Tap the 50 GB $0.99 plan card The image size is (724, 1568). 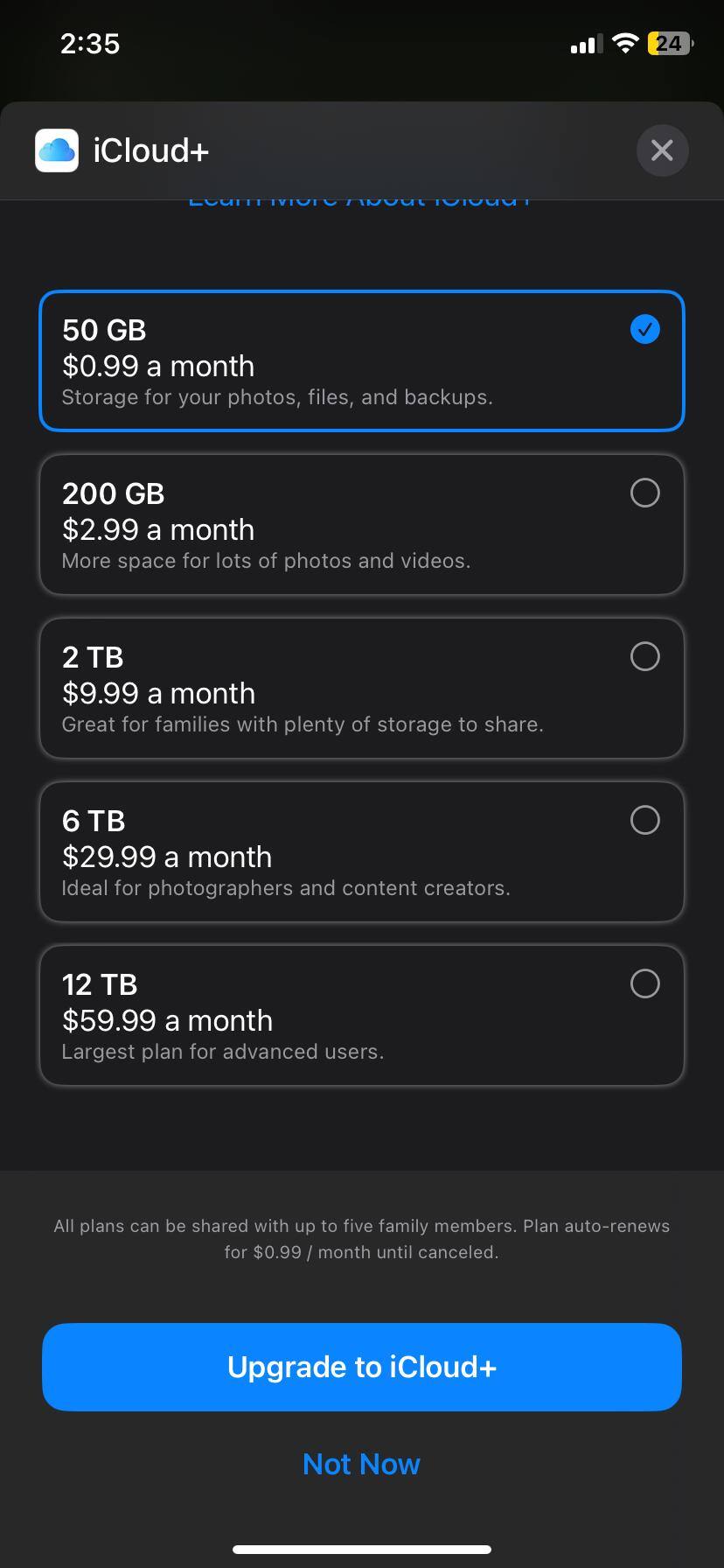361,360
